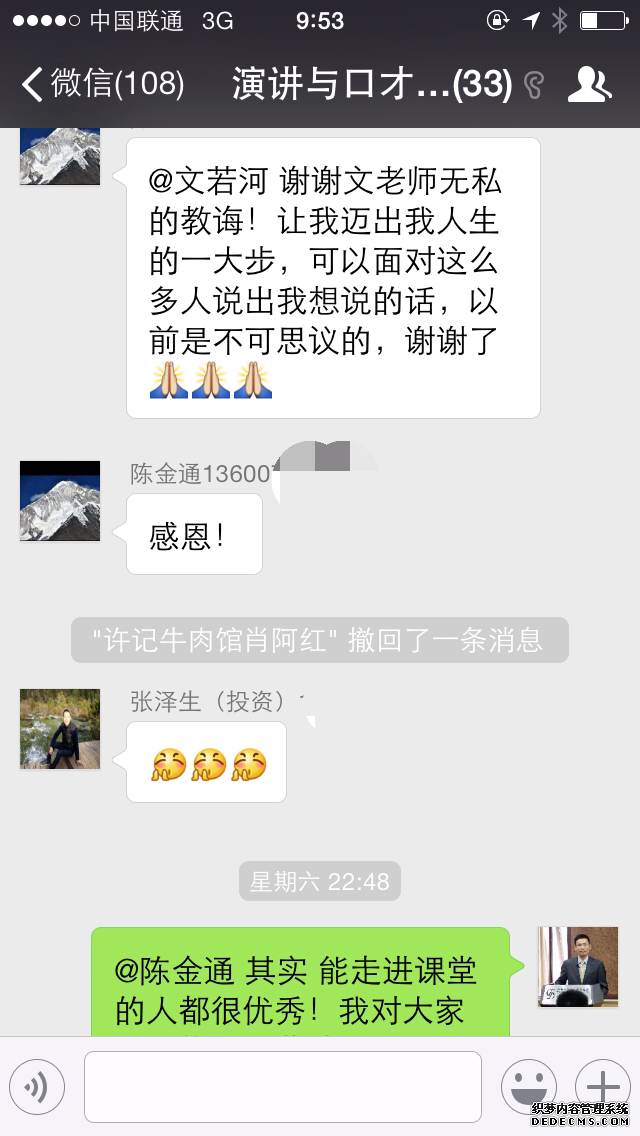Go back to the 微信 chat list
Screen dimensions: 640x1136
tap(100, 84)
